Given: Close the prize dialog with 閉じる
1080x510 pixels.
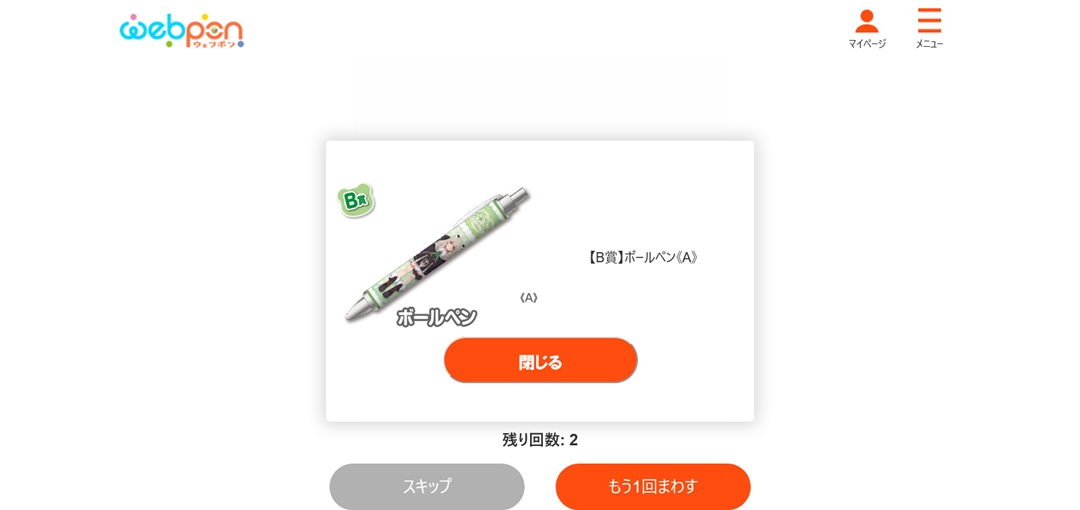Looking at the screenshot, I should pyautogui.click(x=540, y=361).
